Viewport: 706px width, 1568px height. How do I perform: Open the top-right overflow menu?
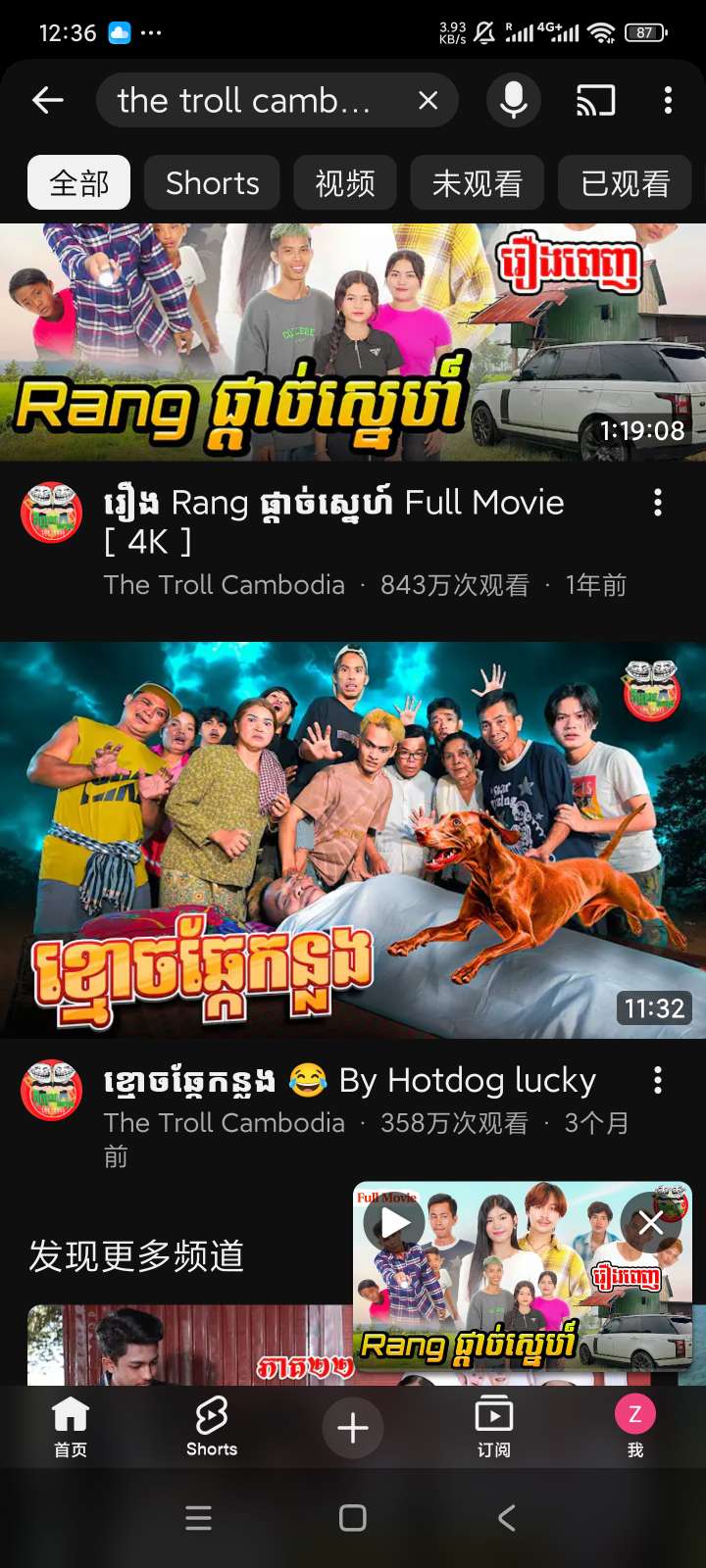(x=668, y=100)
